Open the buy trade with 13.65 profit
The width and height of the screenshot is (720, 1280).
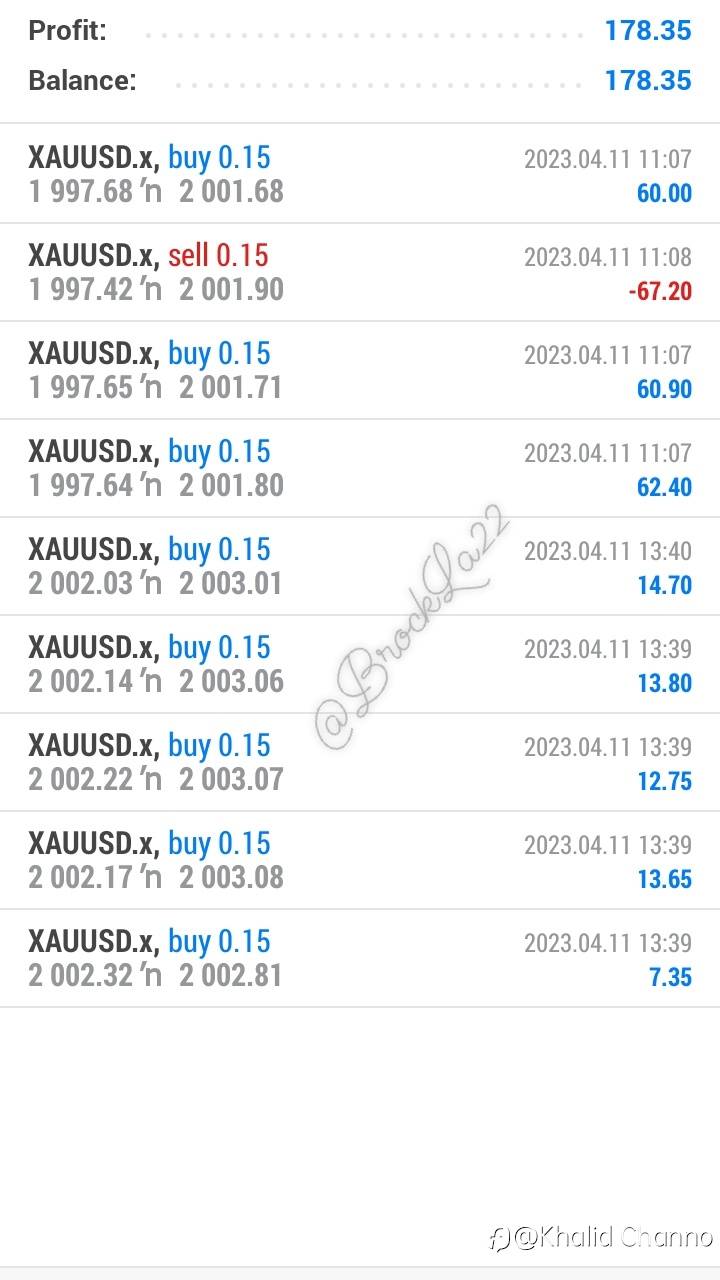click(x=360, y=860)
